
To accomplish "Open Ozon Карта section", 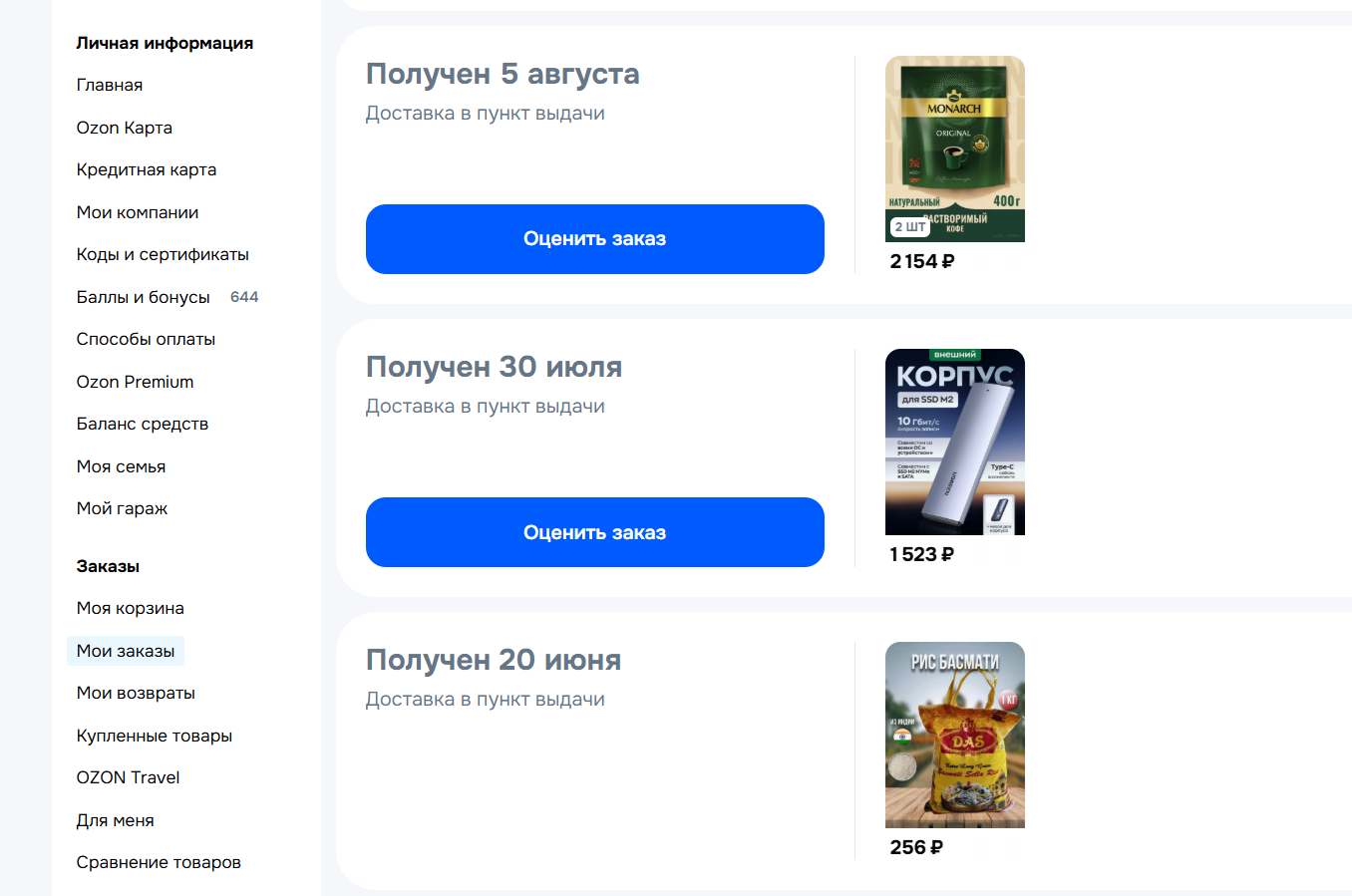I will (125, 128).
